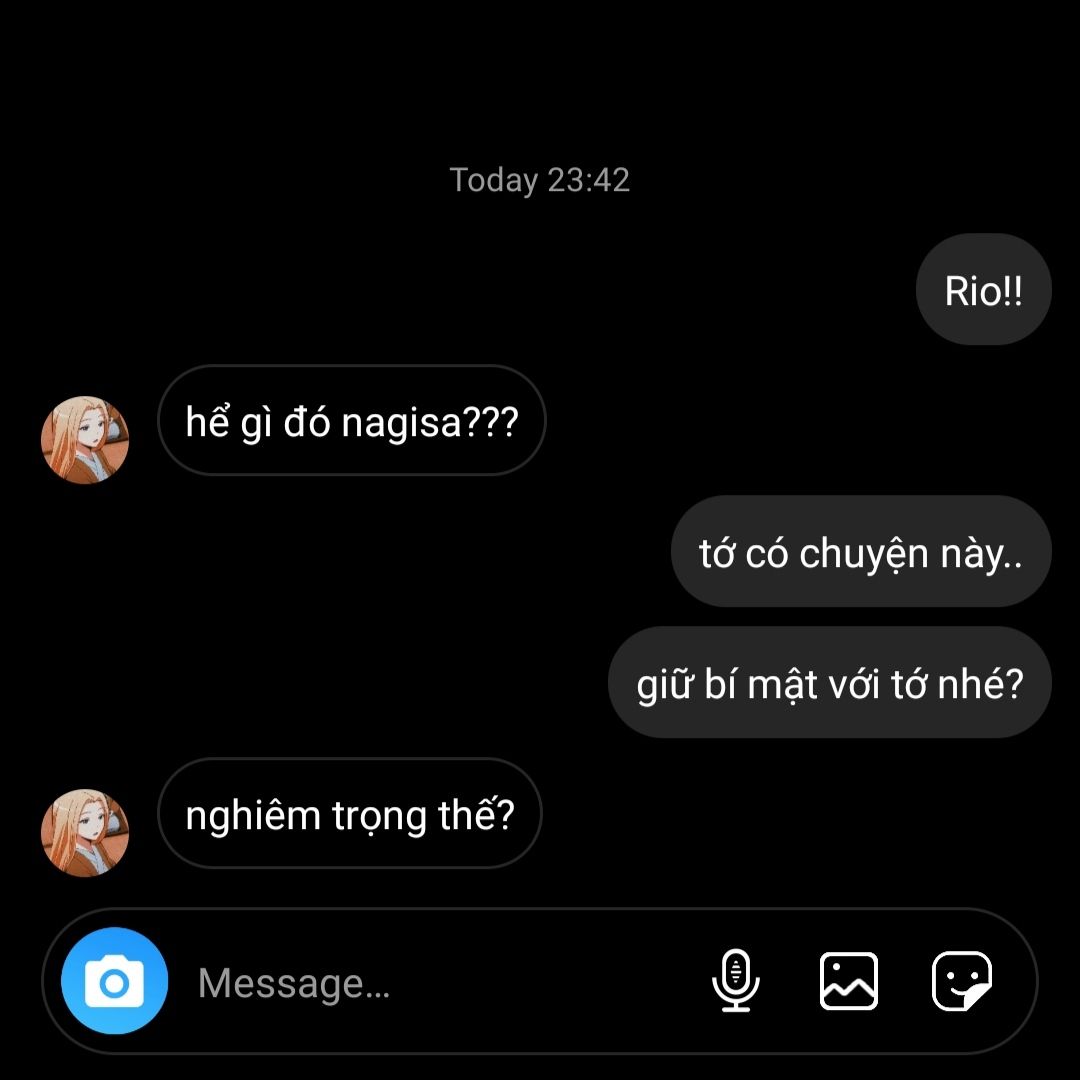Open the profile avatar beside "nghiêm trọng thế?"

pyautogui.click(x=85, y=832)
